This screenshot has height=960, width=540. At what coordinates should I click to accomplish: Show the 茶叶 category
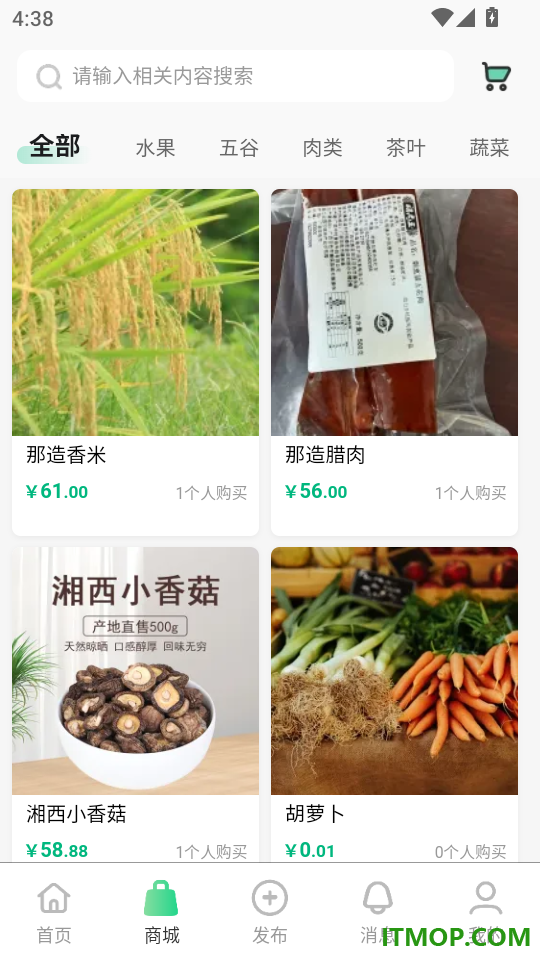coord(405,148)
